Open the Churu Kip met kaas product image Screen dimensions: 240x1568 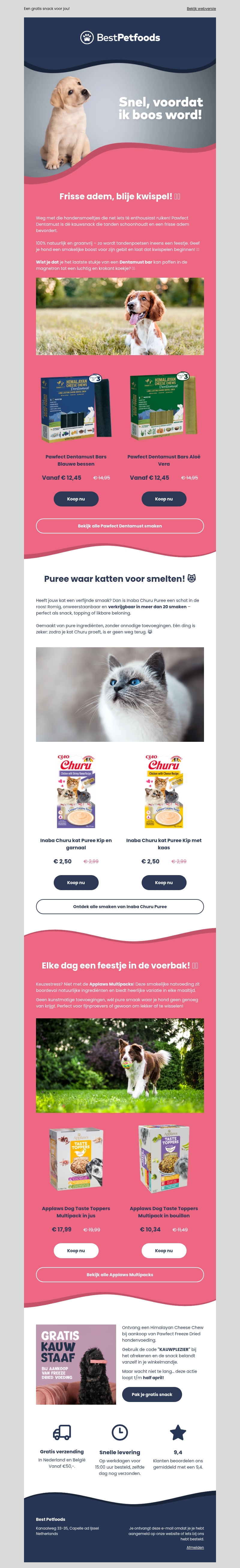tap(163, 791)
